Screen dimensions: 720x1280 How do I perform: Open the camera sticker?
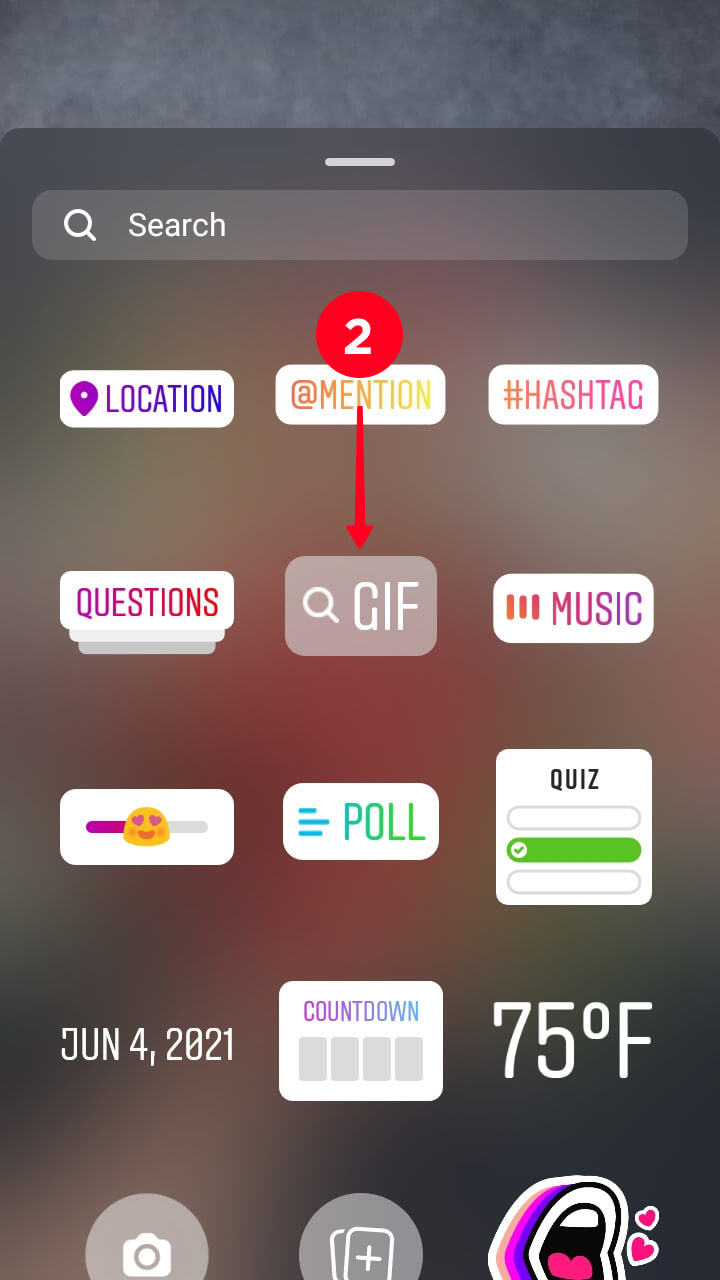(147, 1246)
